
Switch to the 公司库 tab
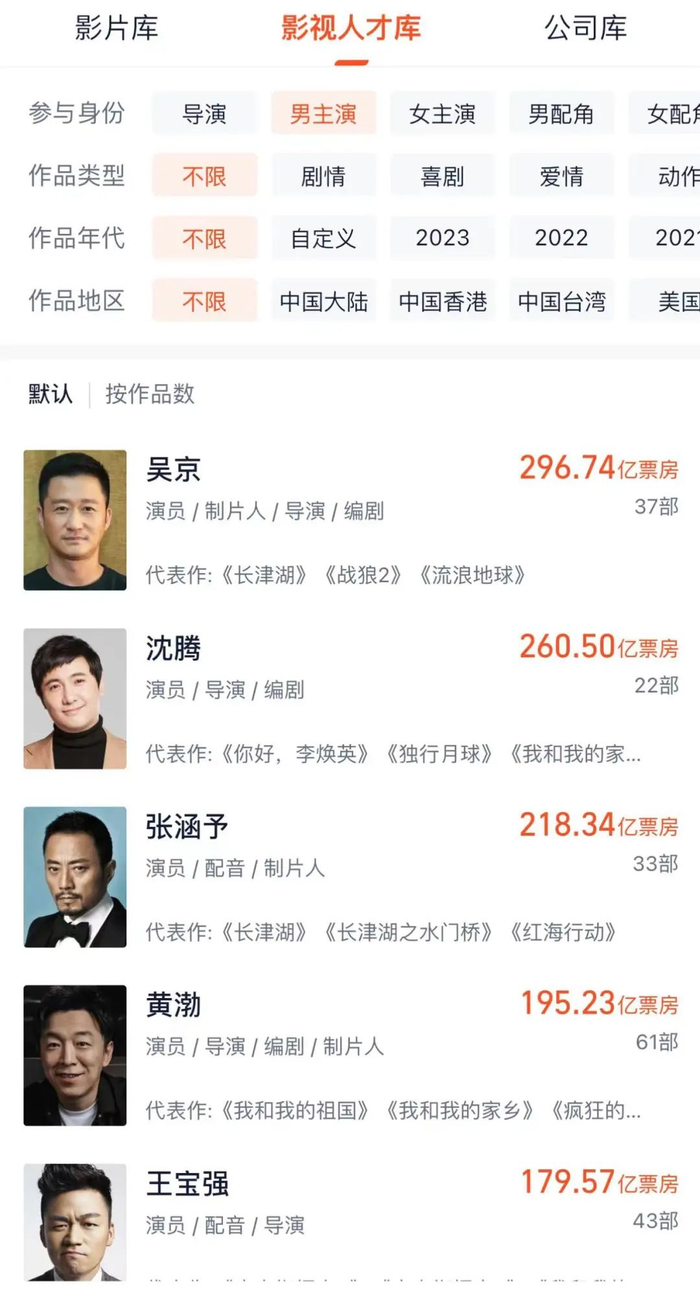pyautogui.click(x=585, y=28)
